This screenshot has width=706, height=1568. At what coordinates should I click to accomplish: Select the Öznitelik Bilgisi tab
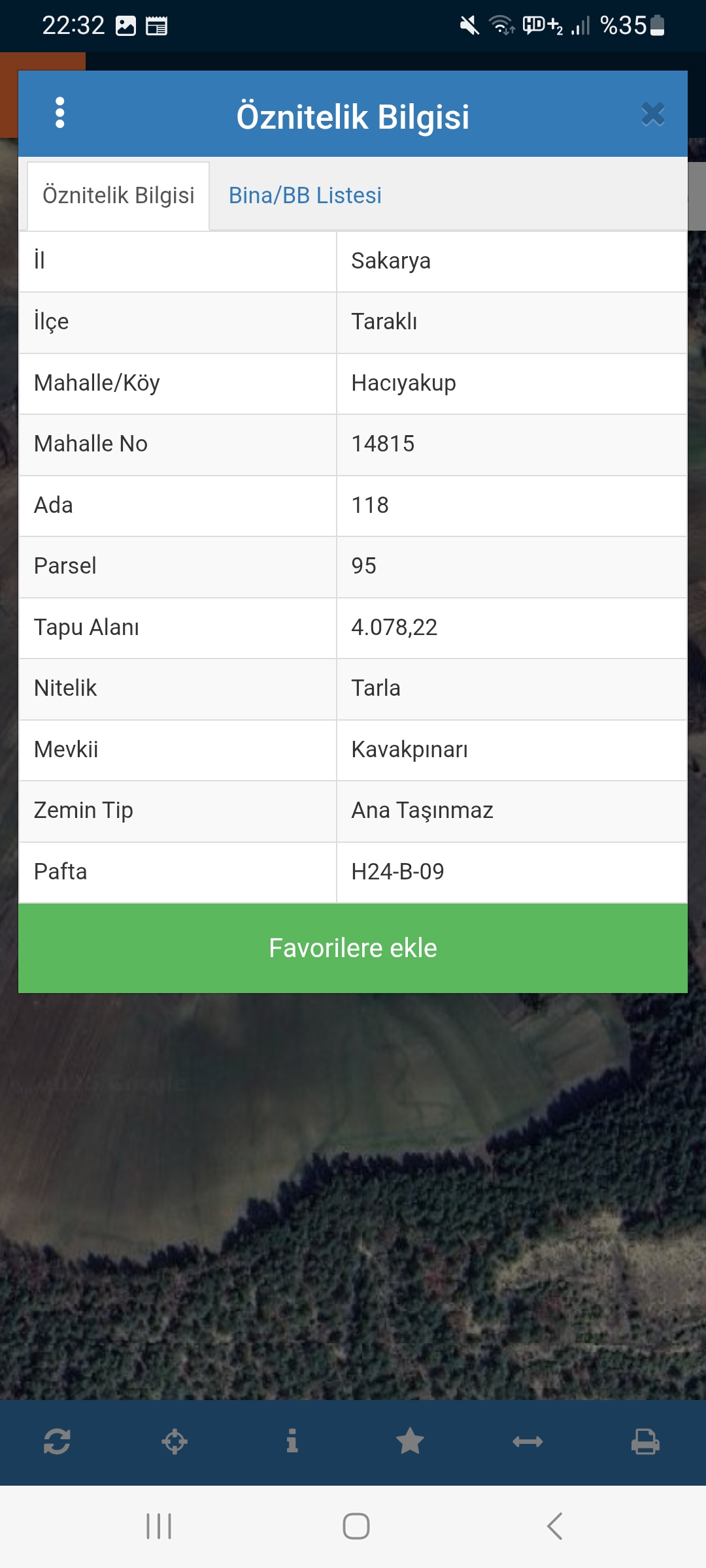[118, 195]
